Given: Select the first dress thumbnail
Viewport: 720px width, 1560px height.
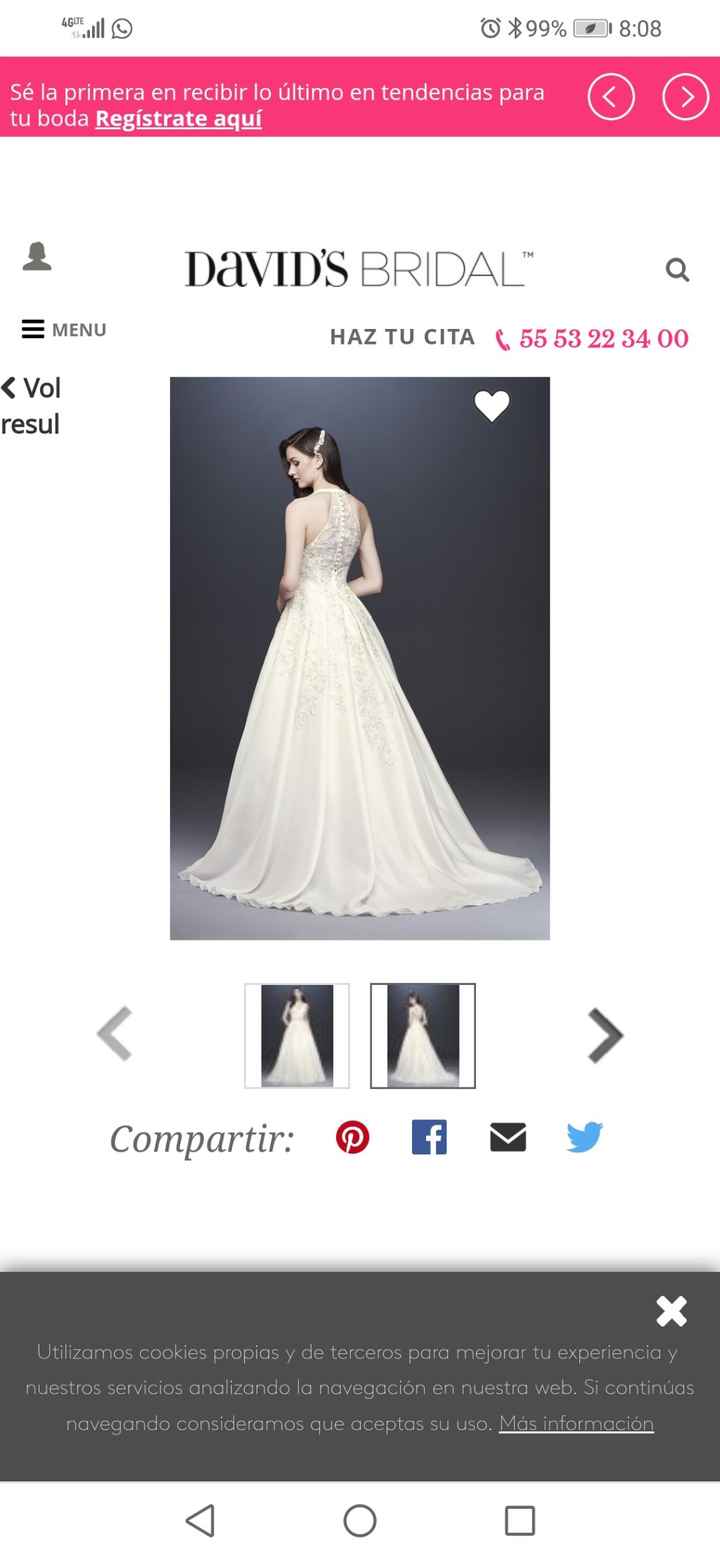Looking at the screenshot, I should 297,1035.
